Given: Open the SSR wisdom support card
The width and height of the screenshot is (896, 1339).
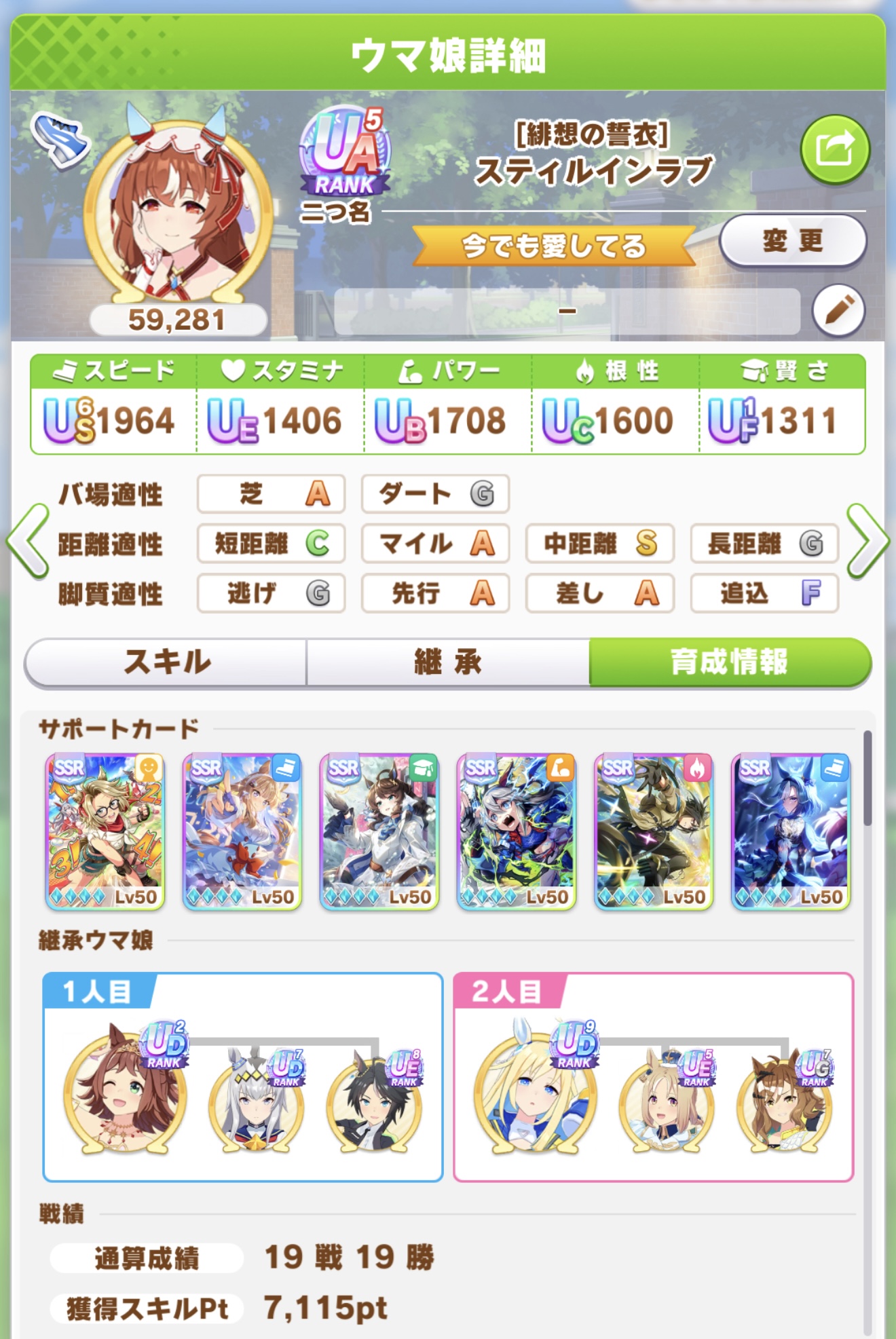Looking at the screenshot, I should [x=379, y=831].
